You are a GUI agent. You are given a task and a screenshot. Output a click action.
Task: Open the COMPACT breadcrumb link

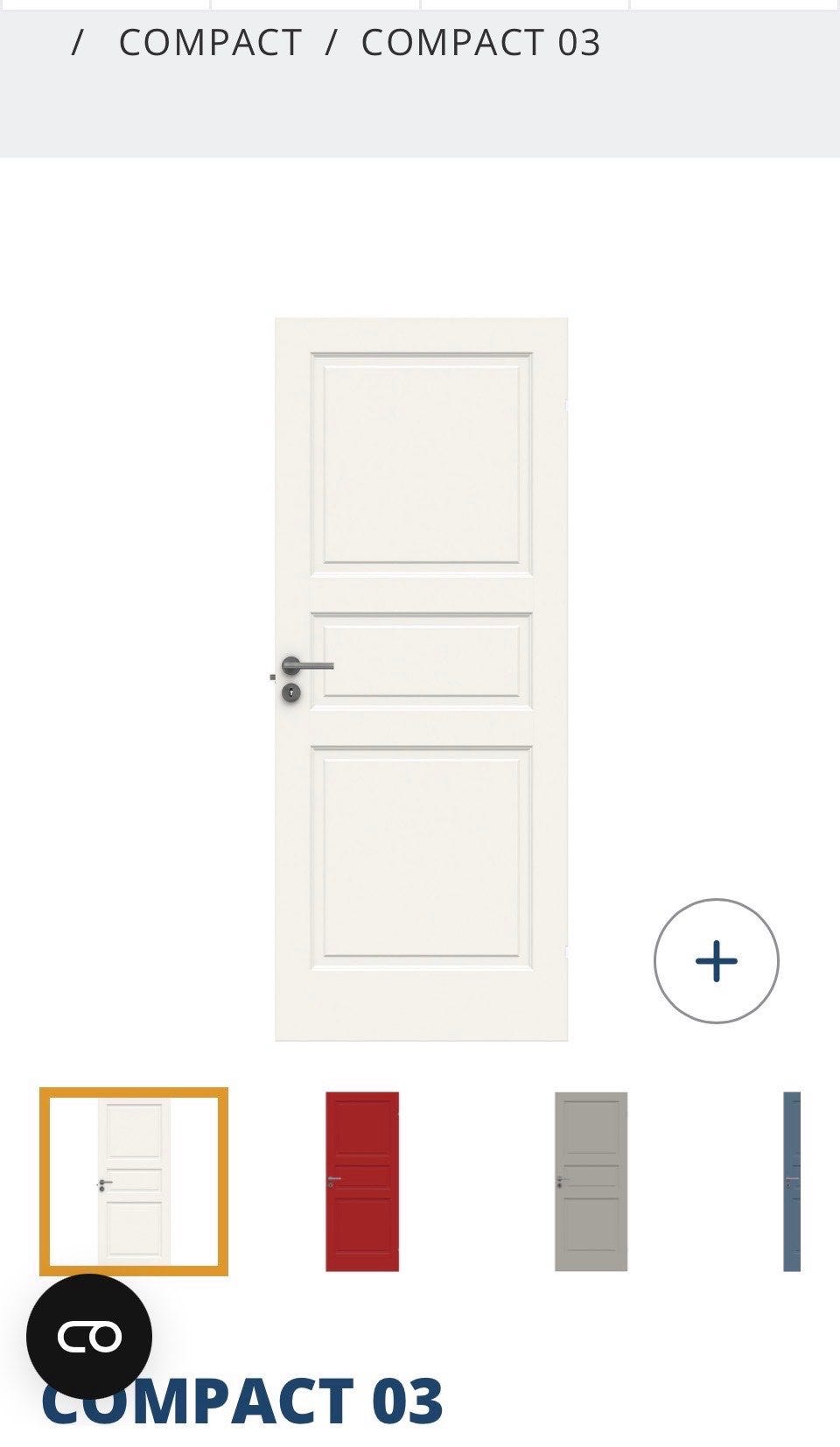point(210,43)
